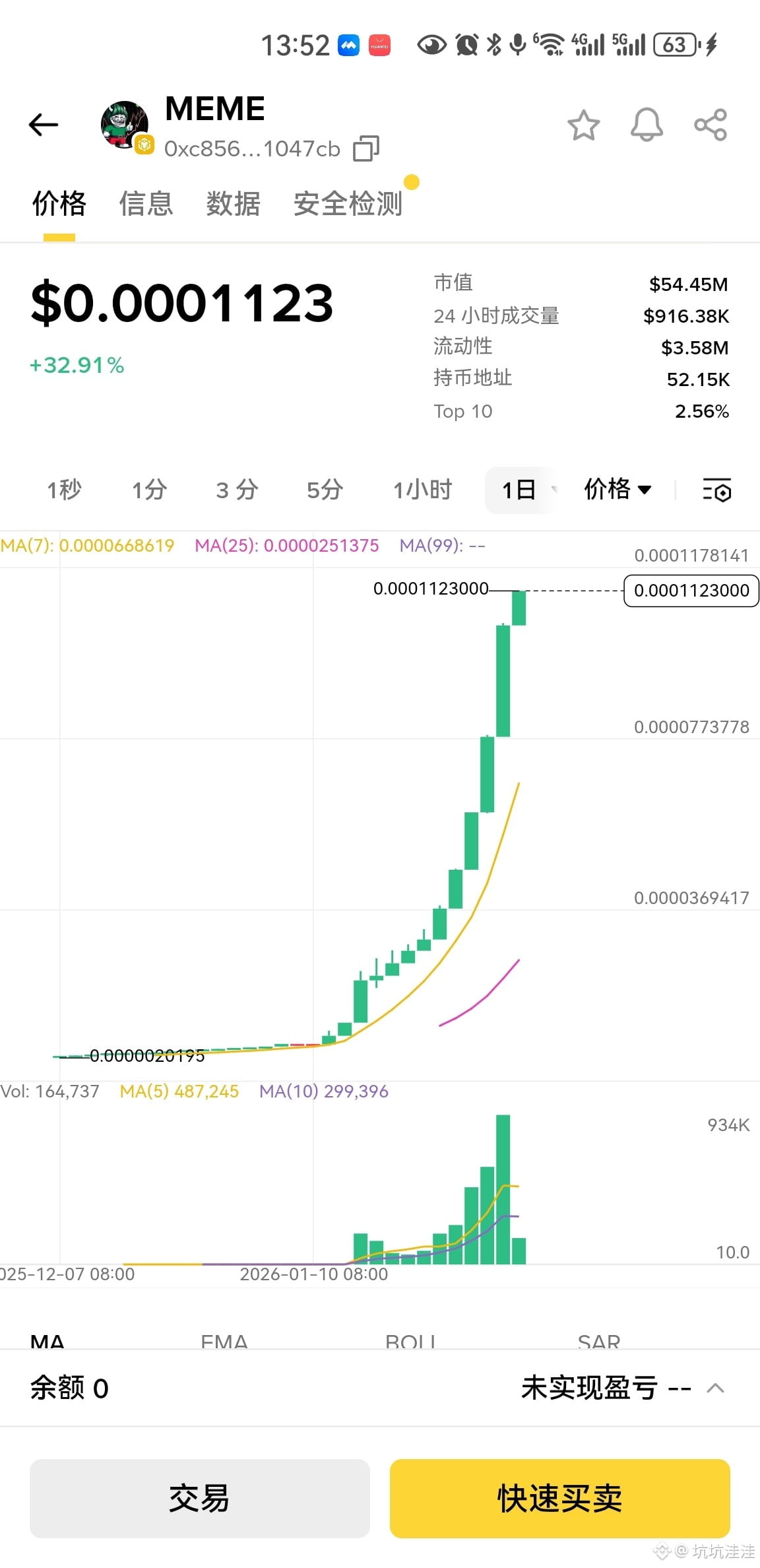Go back using the arrow icon

pos(44,125)
